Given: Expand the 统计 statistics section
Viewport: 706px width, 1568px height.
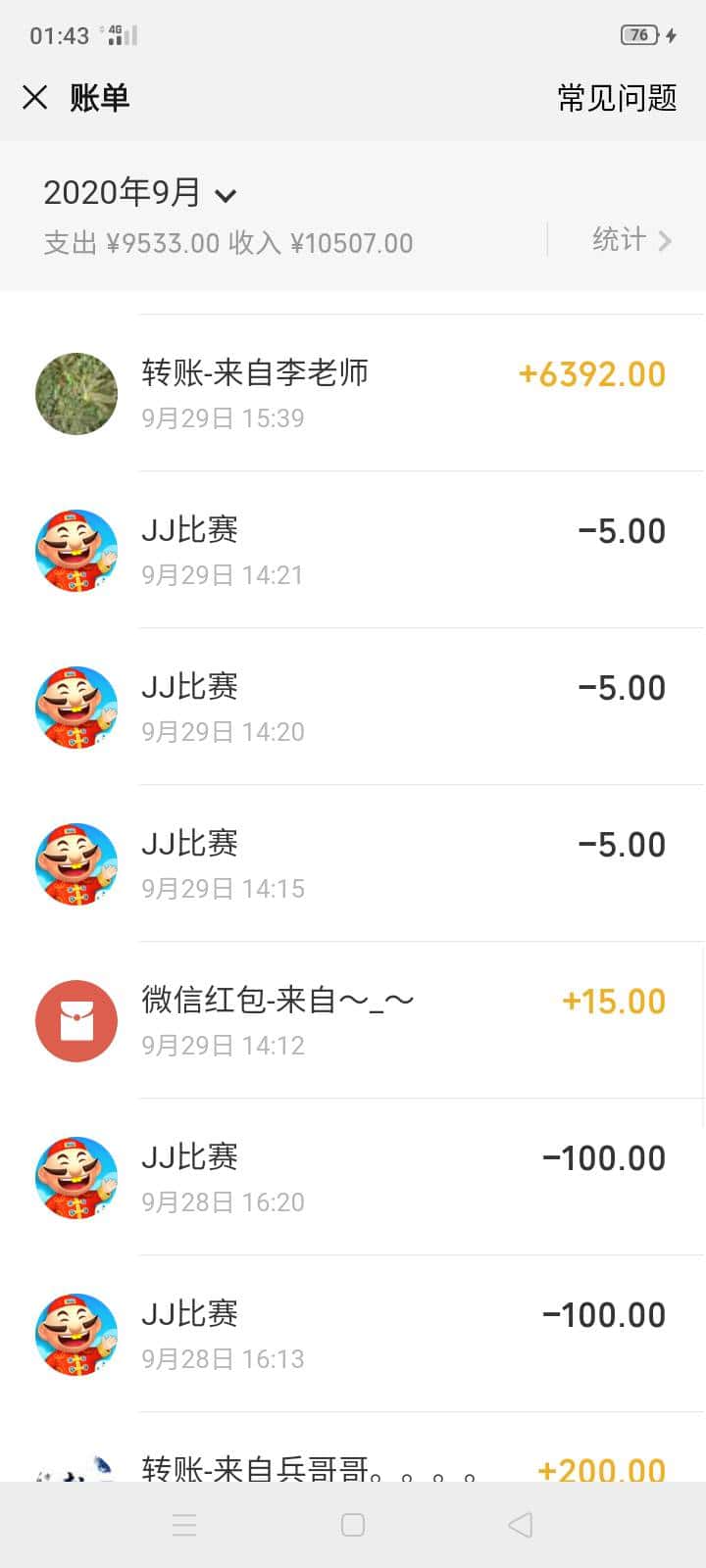Looking at the screenshot, I should click(x=619, y=240).
